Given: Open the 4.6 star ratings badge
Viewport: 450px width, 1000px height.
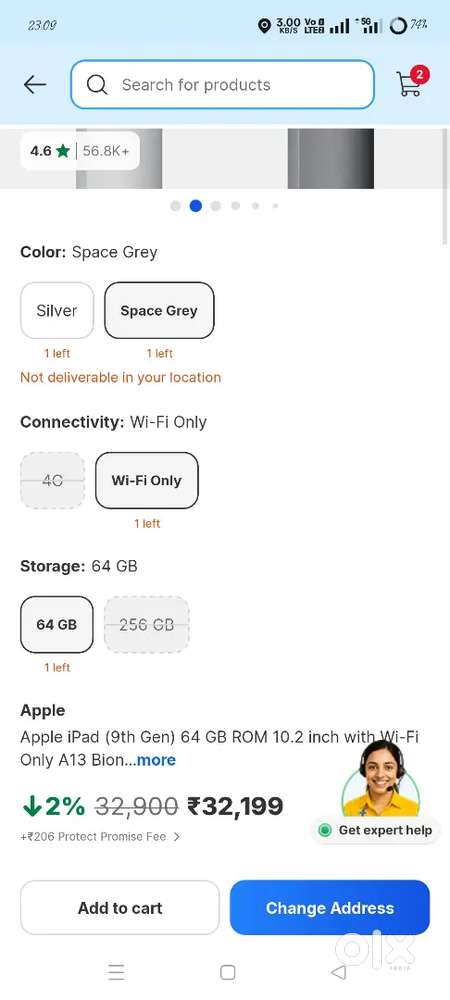Looking at the screenshot, I should (80, 151).
